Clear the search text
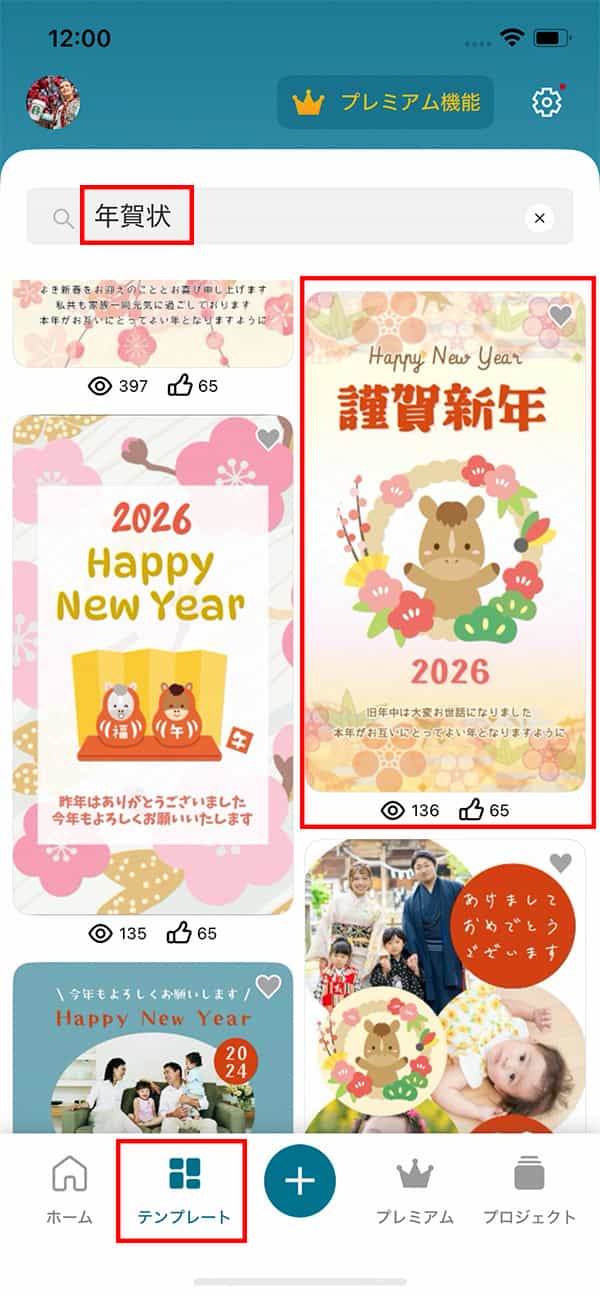Screen dimensions: 600x1298 click(539, 217)
